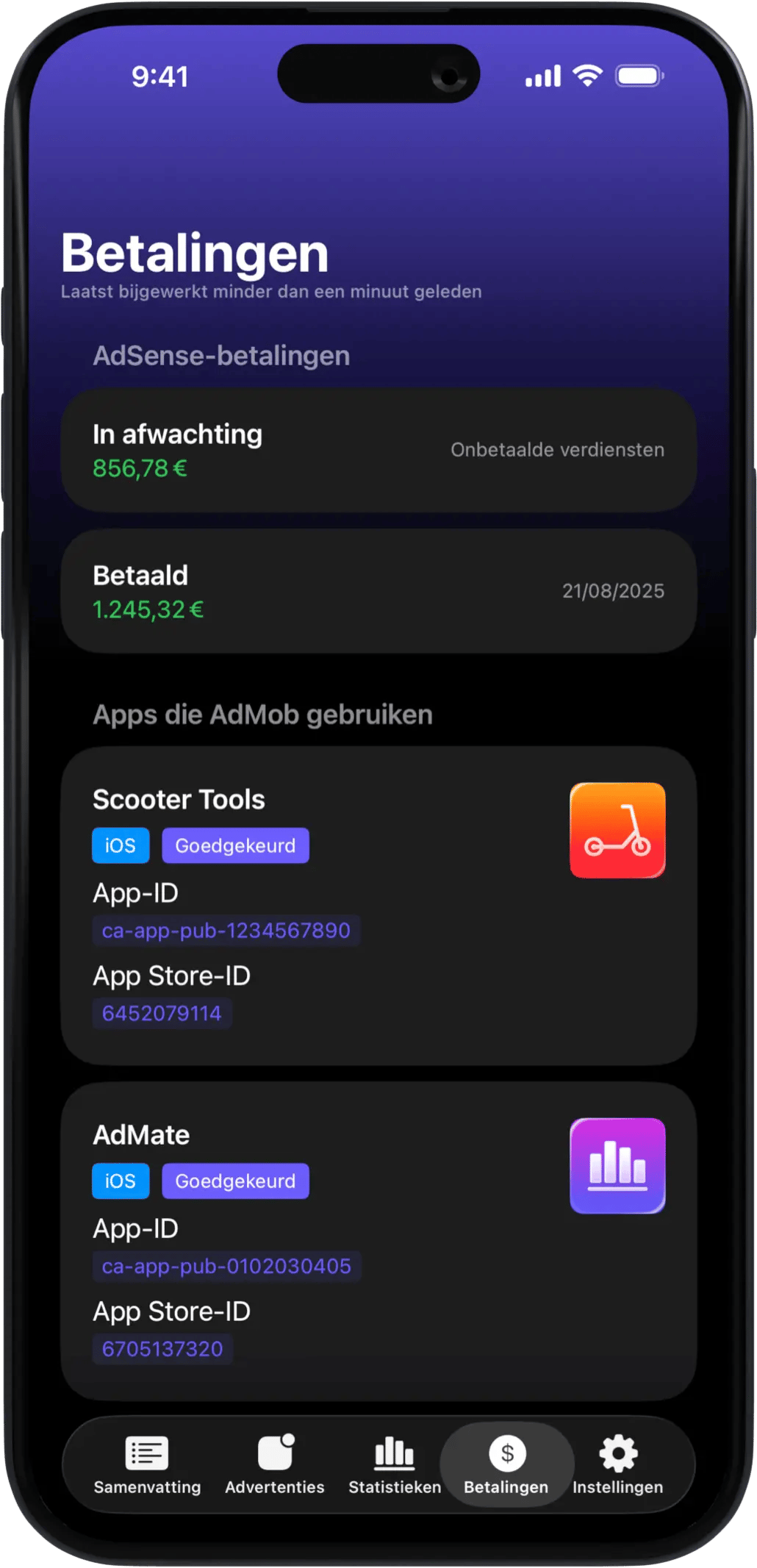Tap the App Store-ID 6705137320
This screenshot has width=757, height=1568.
coord(162,1349)
